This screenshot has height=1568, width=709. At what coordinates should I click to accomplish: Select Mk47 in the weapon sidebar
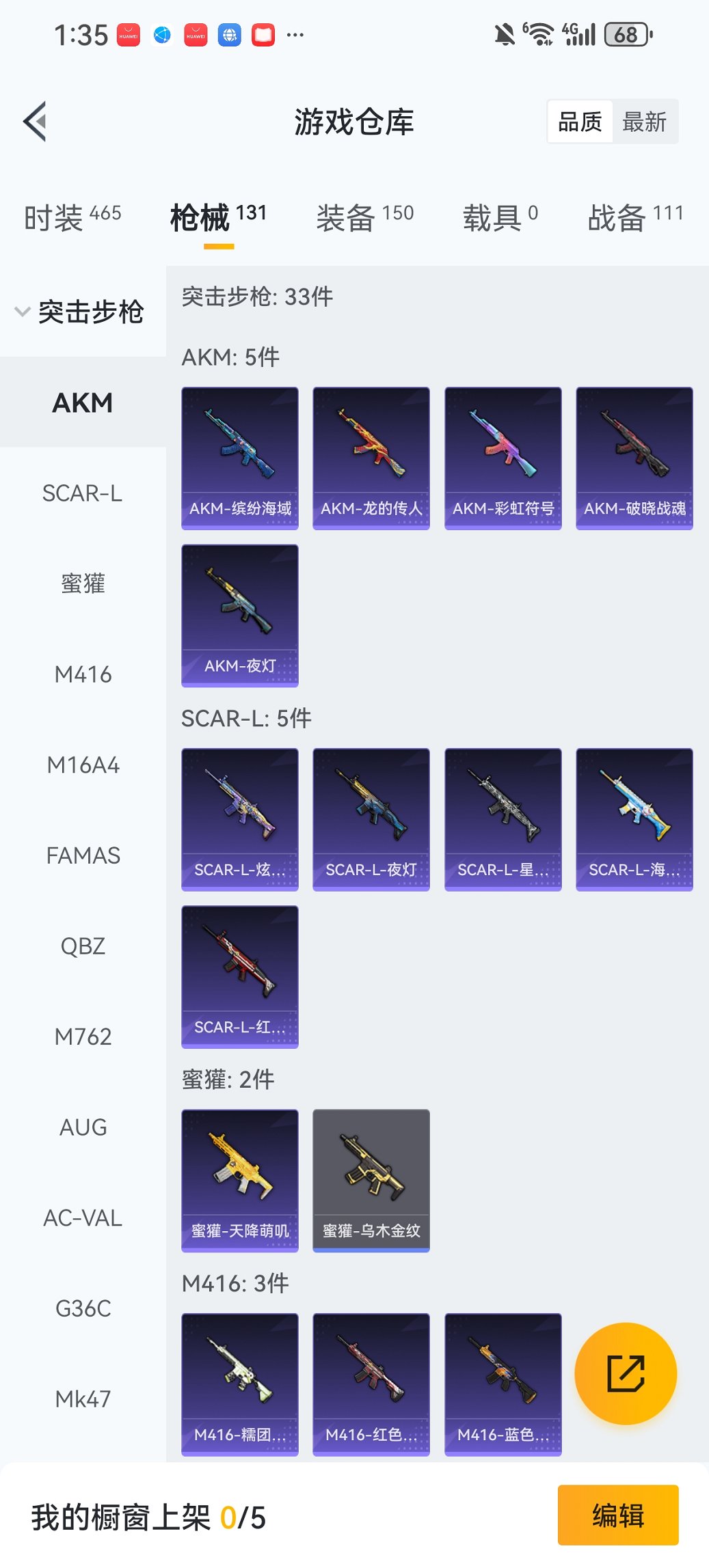tap(83, 1399)
